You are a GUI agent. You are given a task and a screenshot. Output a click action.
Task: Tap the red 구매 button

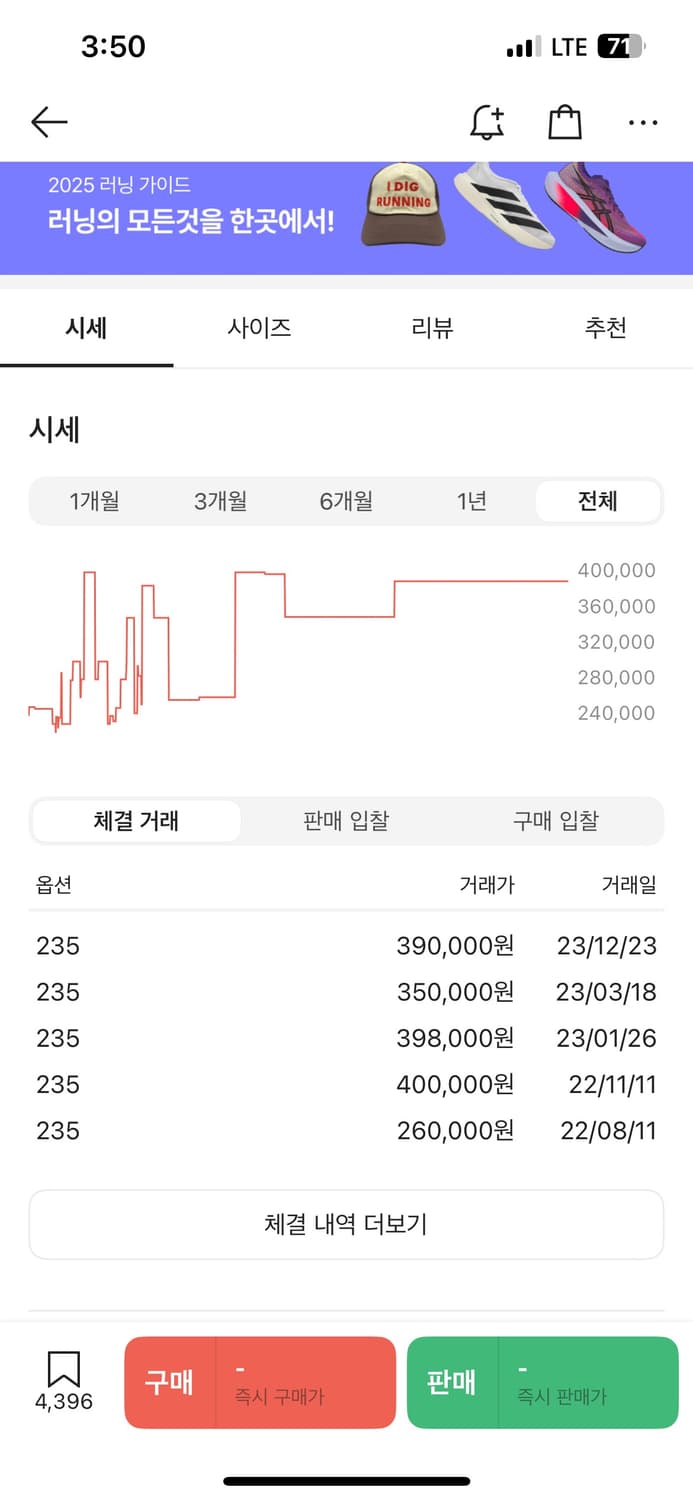260,1383
